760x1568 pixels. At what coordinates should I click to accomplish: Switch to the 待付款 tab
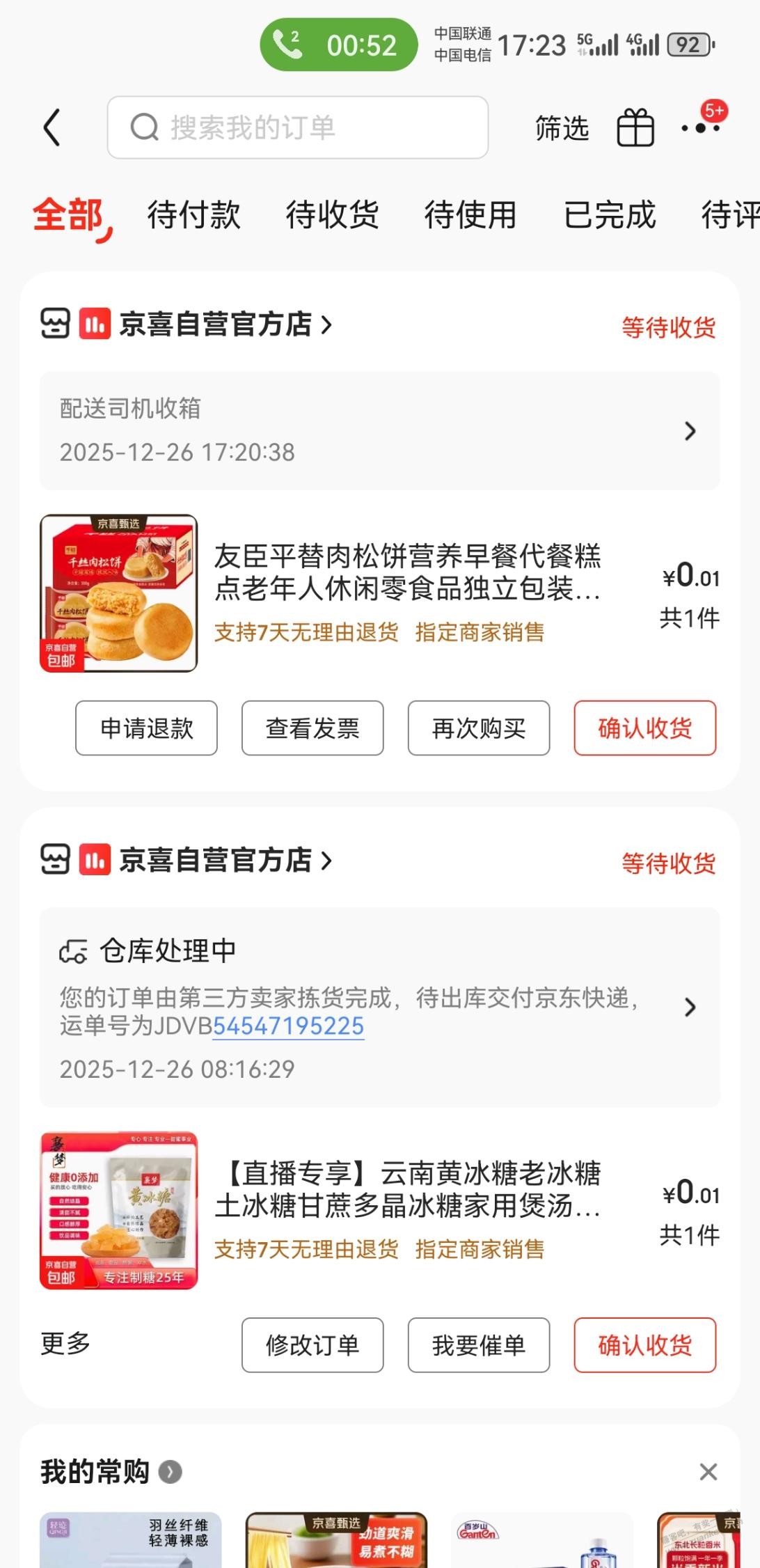(193, 214)
